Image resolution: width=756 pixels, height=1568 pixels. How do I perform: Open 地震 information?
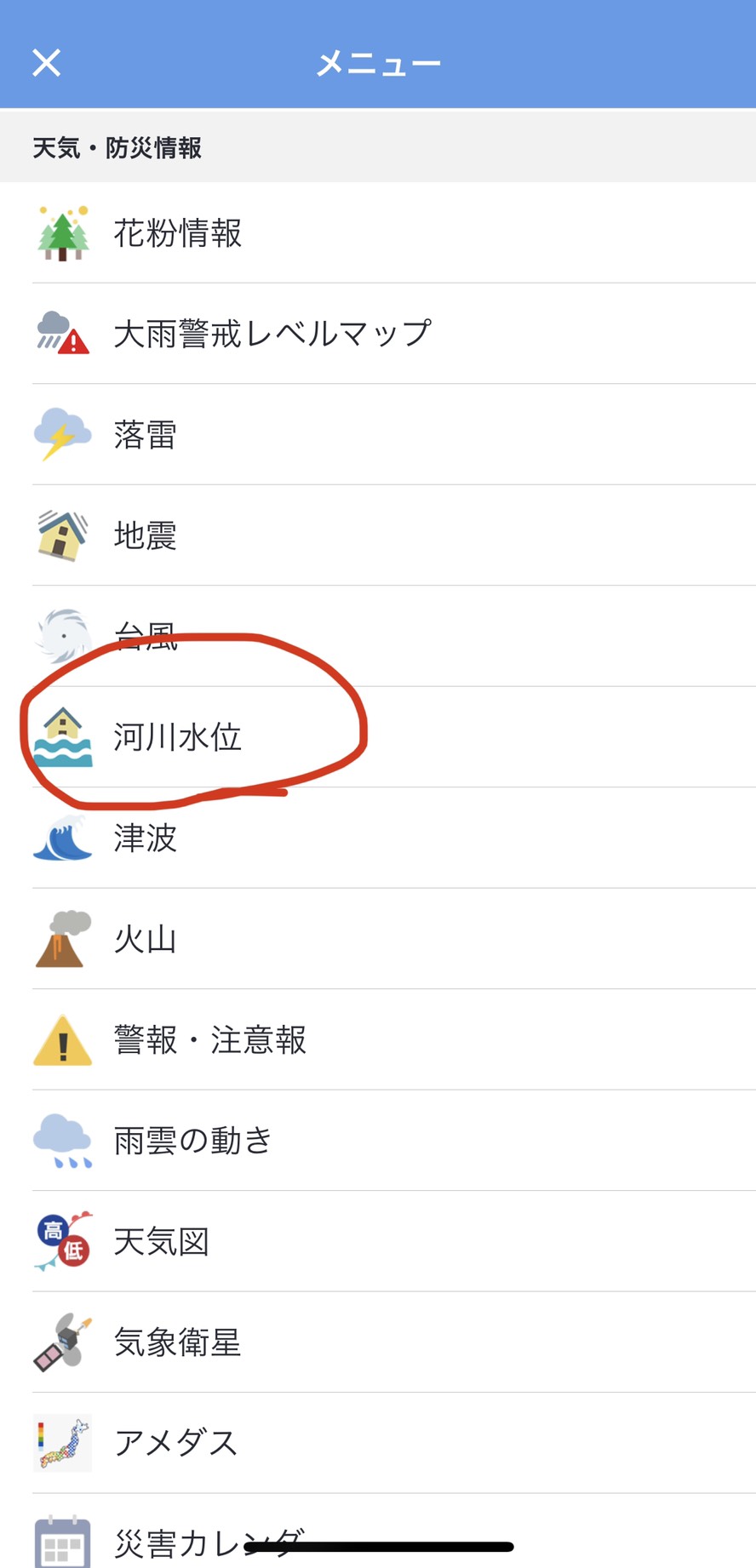[378, 535]
